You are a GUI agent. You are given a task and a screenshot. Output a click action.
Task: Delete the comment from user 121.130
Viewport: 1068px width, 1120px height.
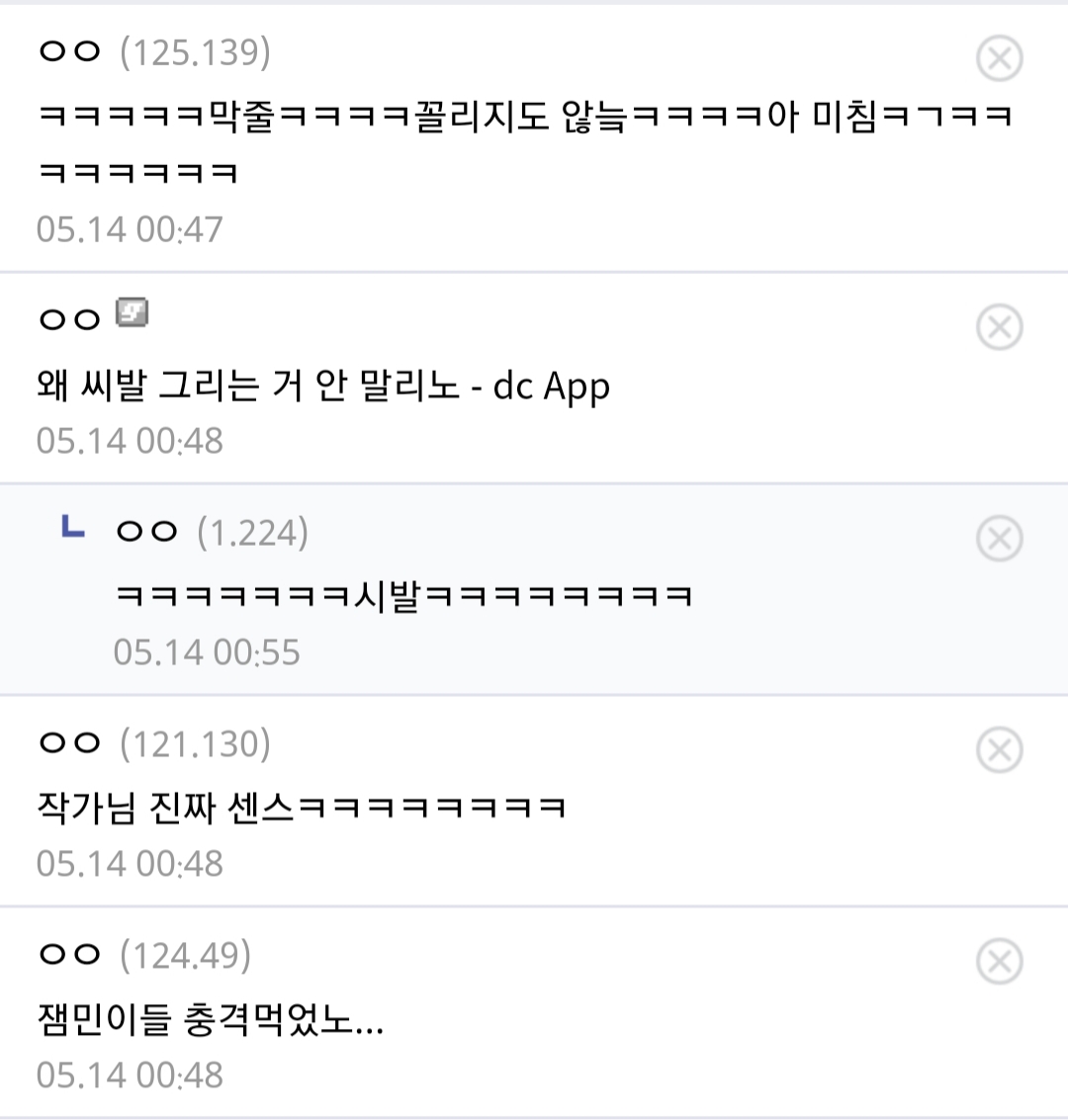point(999,750)
